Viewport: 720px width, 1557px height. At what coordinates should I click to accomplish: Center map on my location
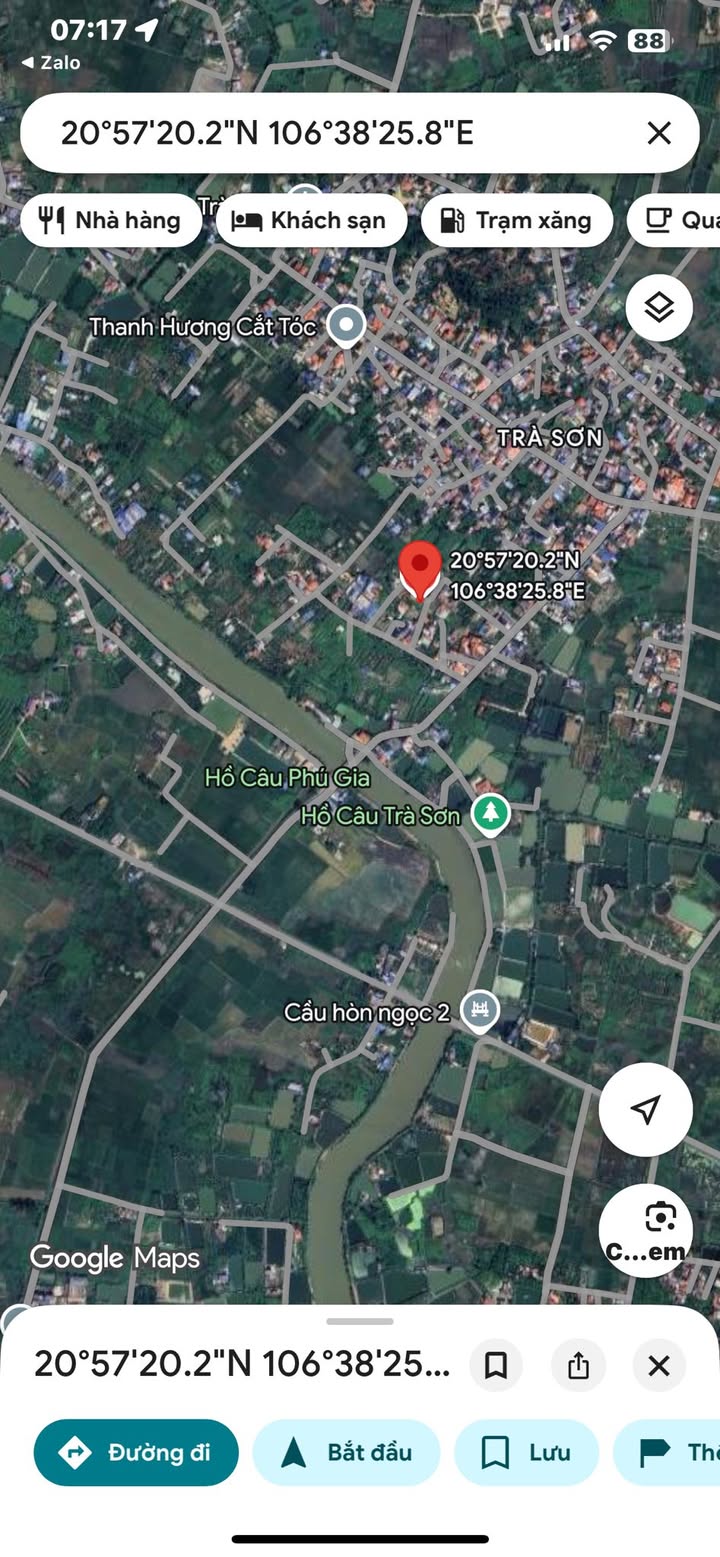tap(646, 1109)
